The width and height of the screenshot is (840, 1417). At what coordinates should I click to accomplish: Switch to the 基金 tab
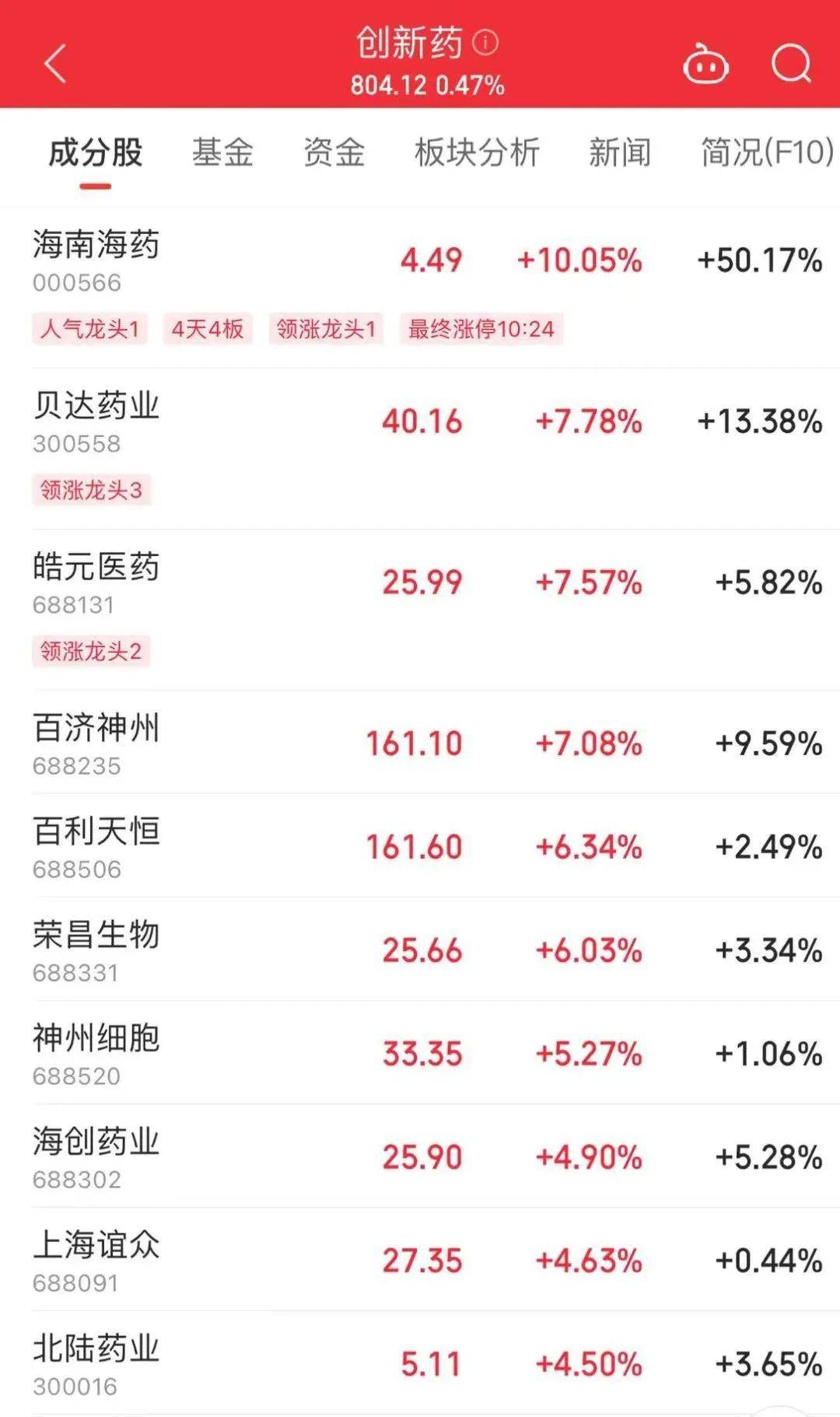tap(222, 152)
